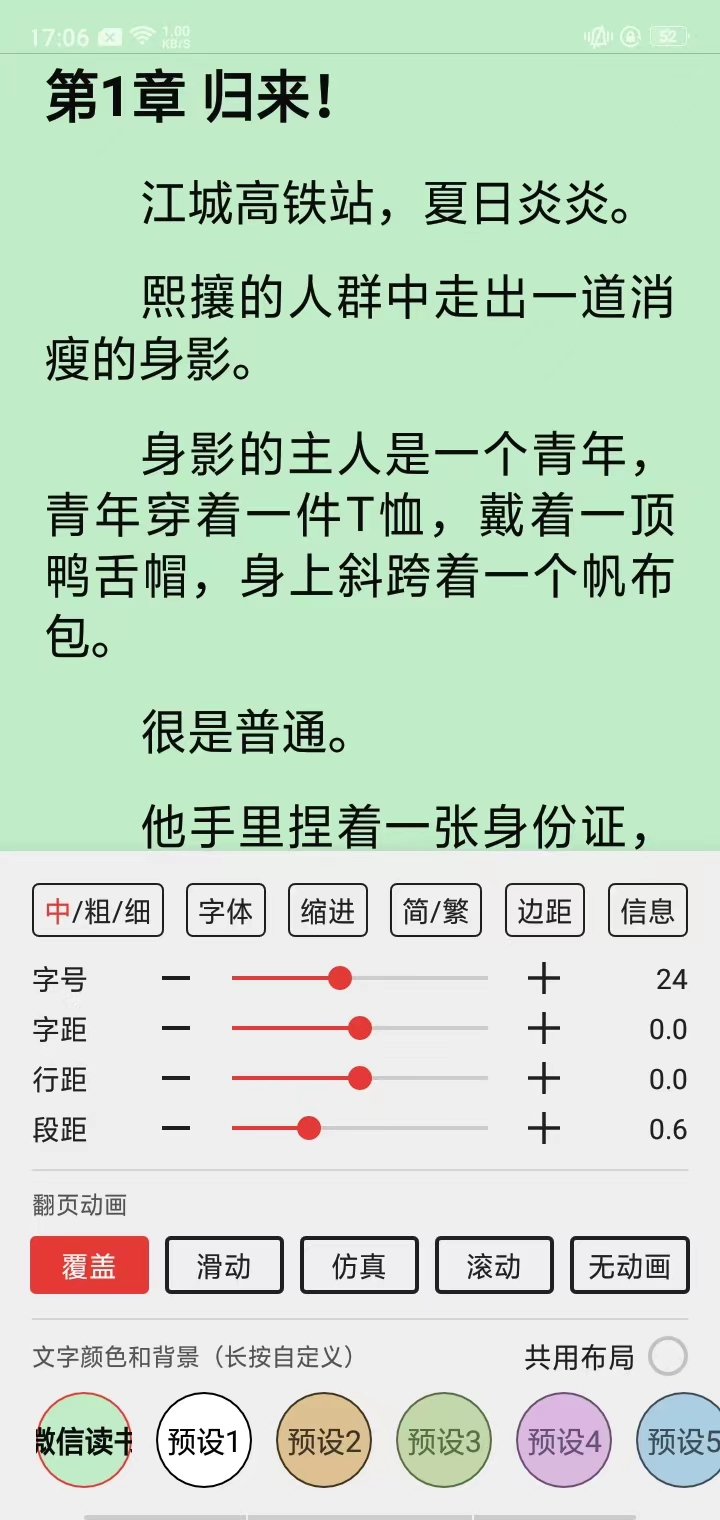720x1520 pixels.
Task: Apply the 预设2 tan color theme
Action: [x=324, y=1440]
